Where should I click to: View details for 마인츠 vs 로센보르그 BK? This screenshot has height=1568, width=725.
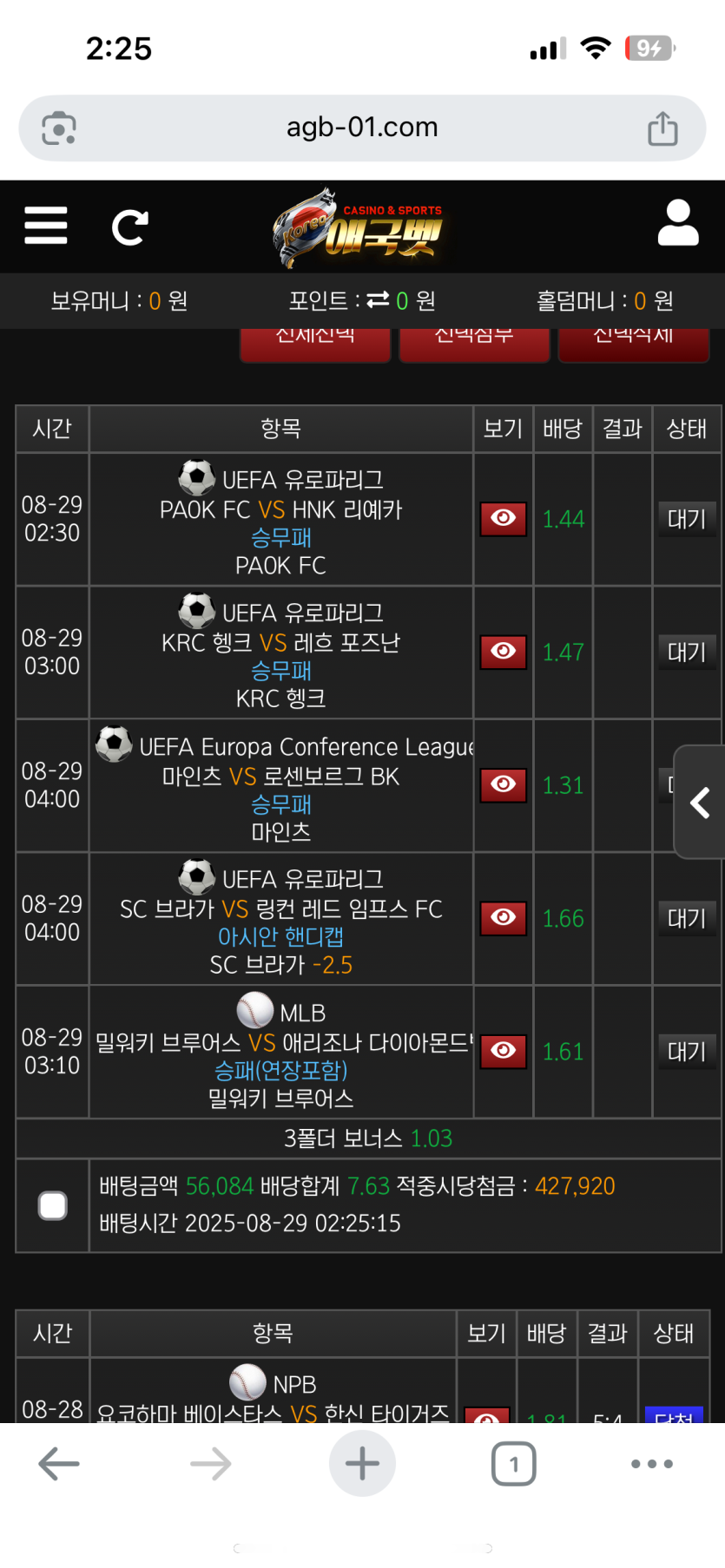(x=504, y=784)
